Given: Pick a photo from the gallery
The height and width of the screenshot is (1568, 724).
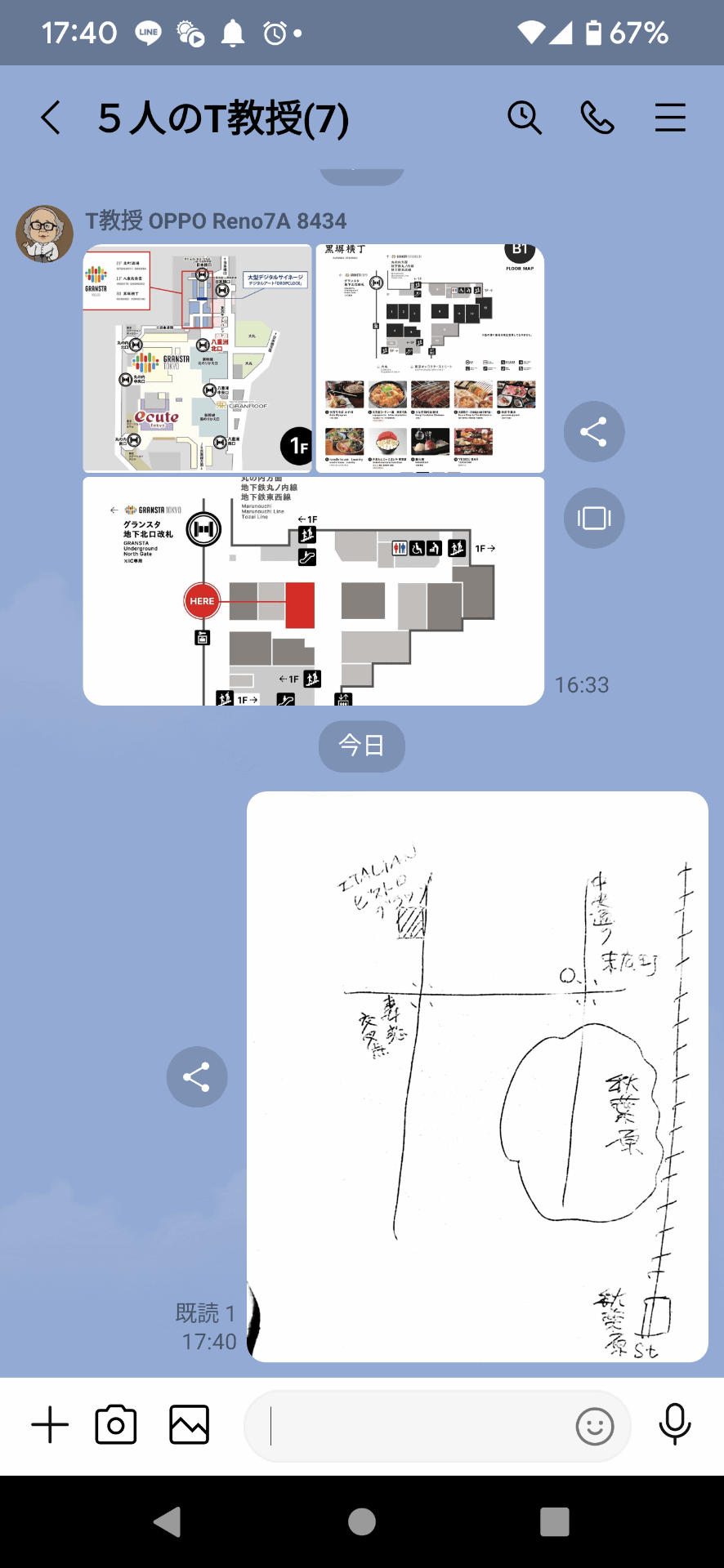Looking at the screenshot, I should (x=190, y=1425).
